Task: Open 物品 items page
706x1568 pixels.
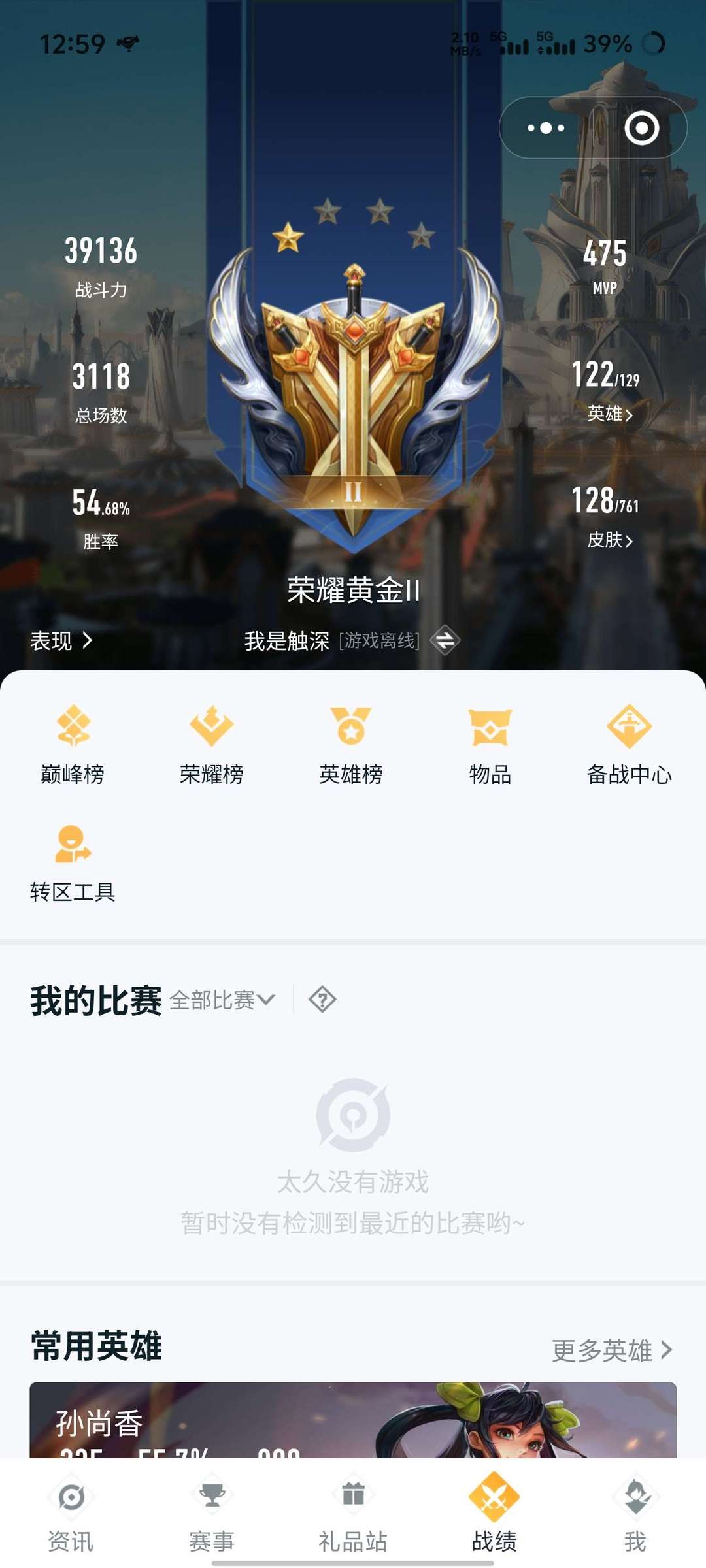Action: [490, 745]
